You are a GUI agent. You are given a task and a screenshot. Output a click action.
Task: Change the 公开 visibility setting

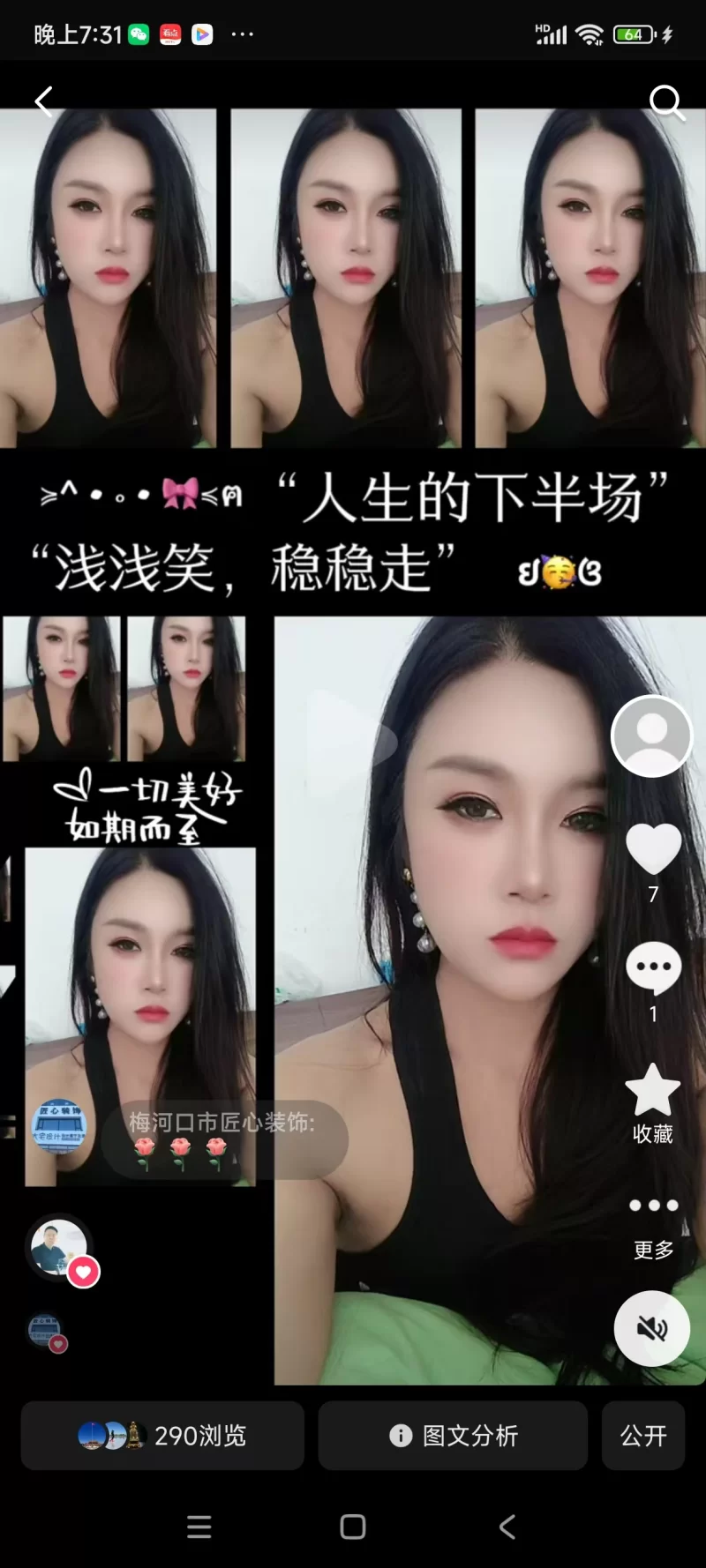pos(643,1436)
